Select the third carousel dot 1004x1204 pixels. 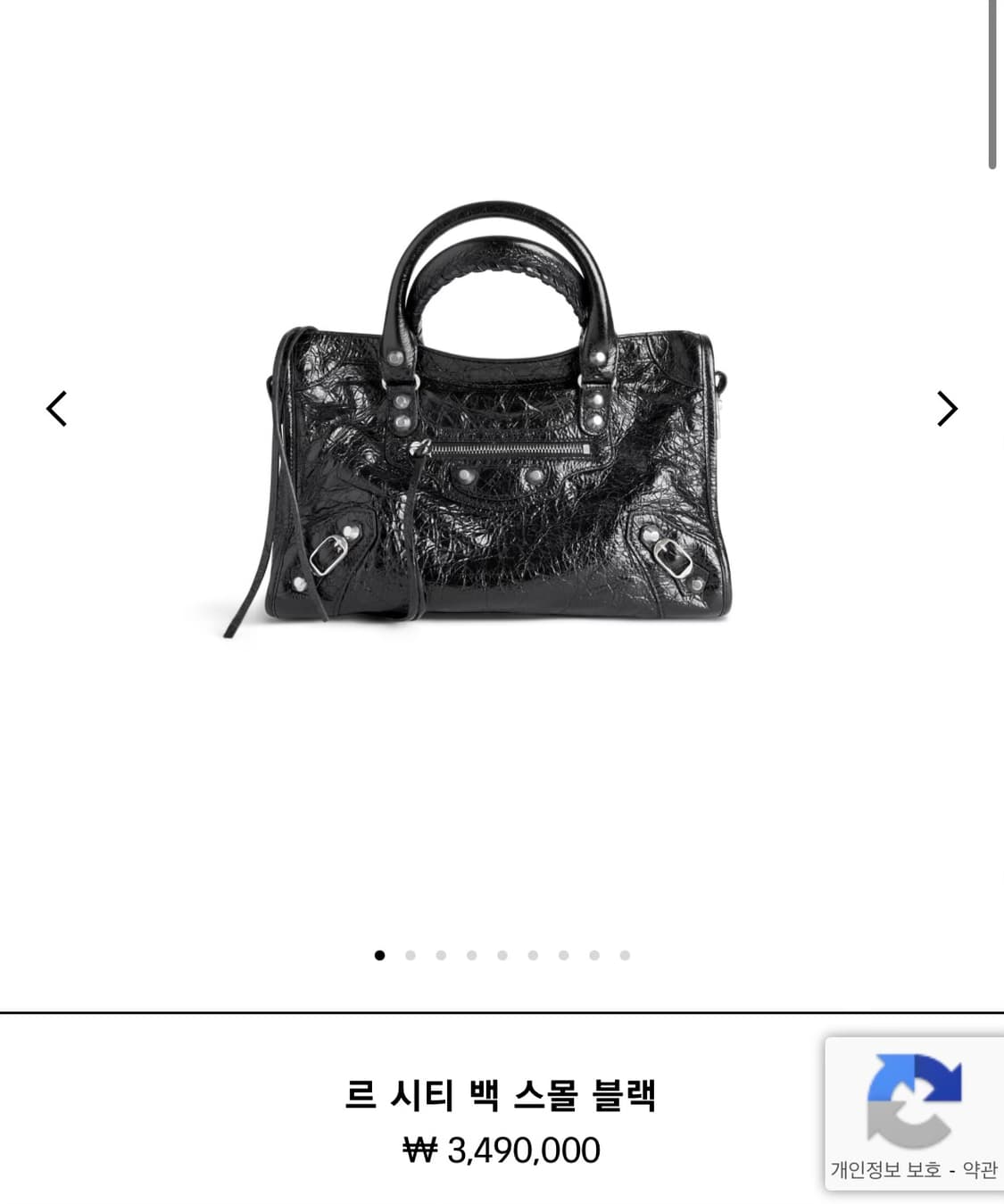tap(442, 956)
